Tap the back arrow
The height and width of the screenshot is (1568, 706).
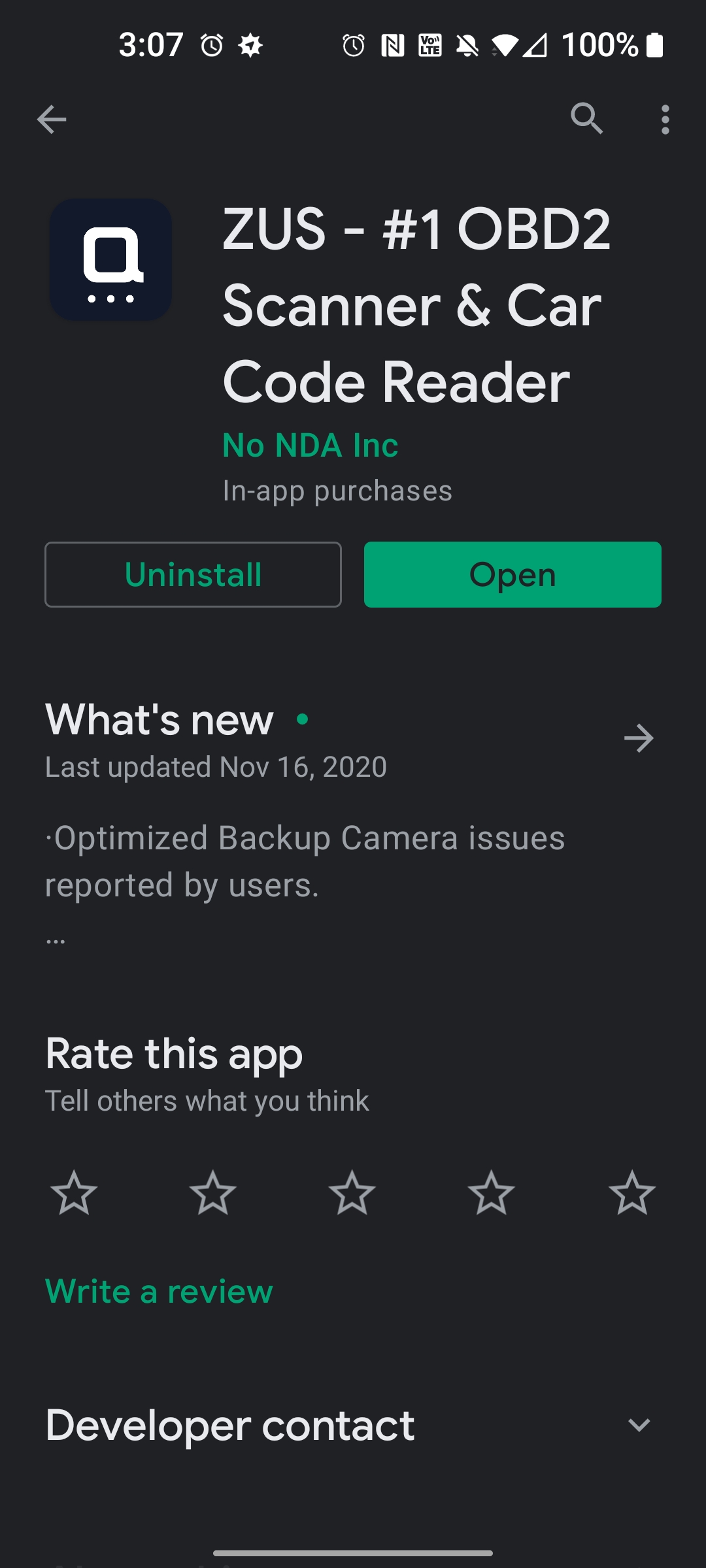50,119
